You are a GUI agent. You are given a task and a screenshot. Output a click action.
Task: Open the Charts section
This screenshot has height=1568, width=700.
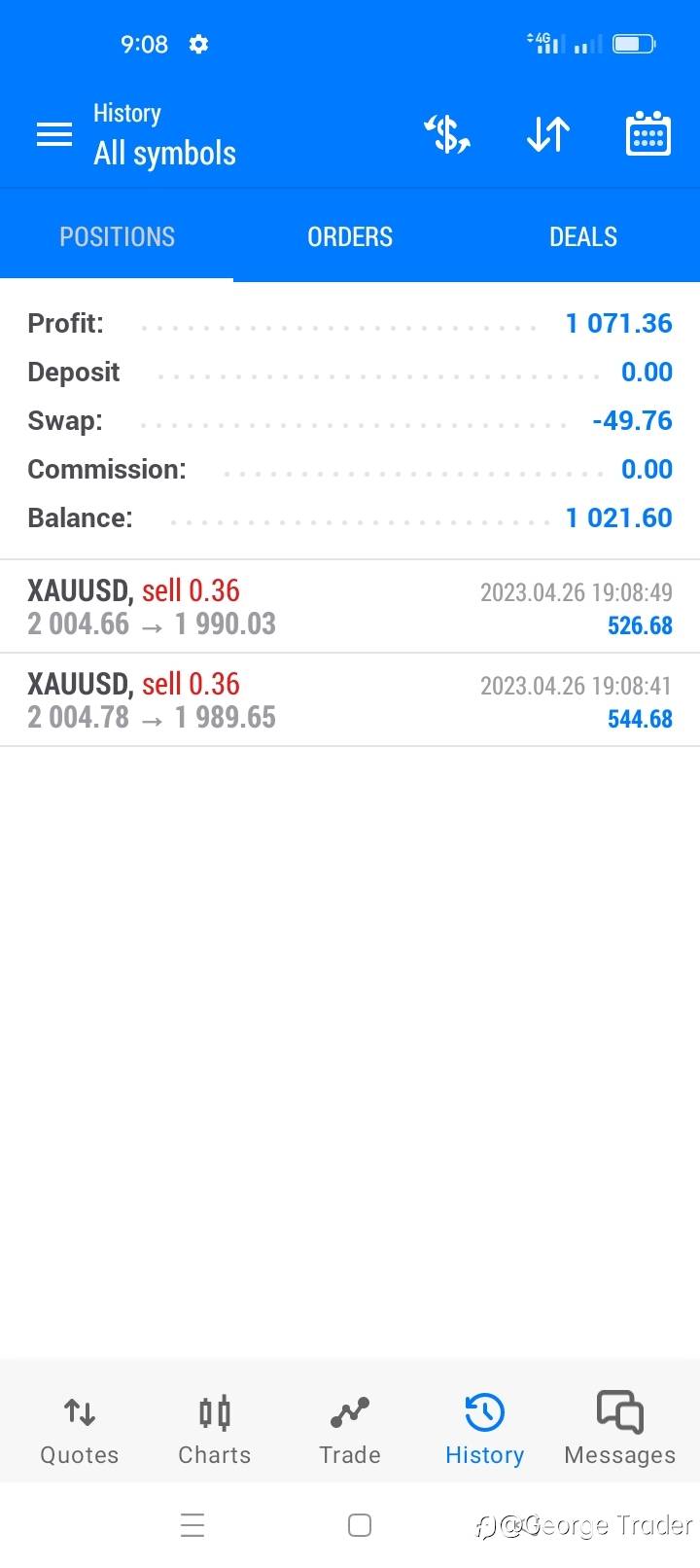pos(214,1428)
